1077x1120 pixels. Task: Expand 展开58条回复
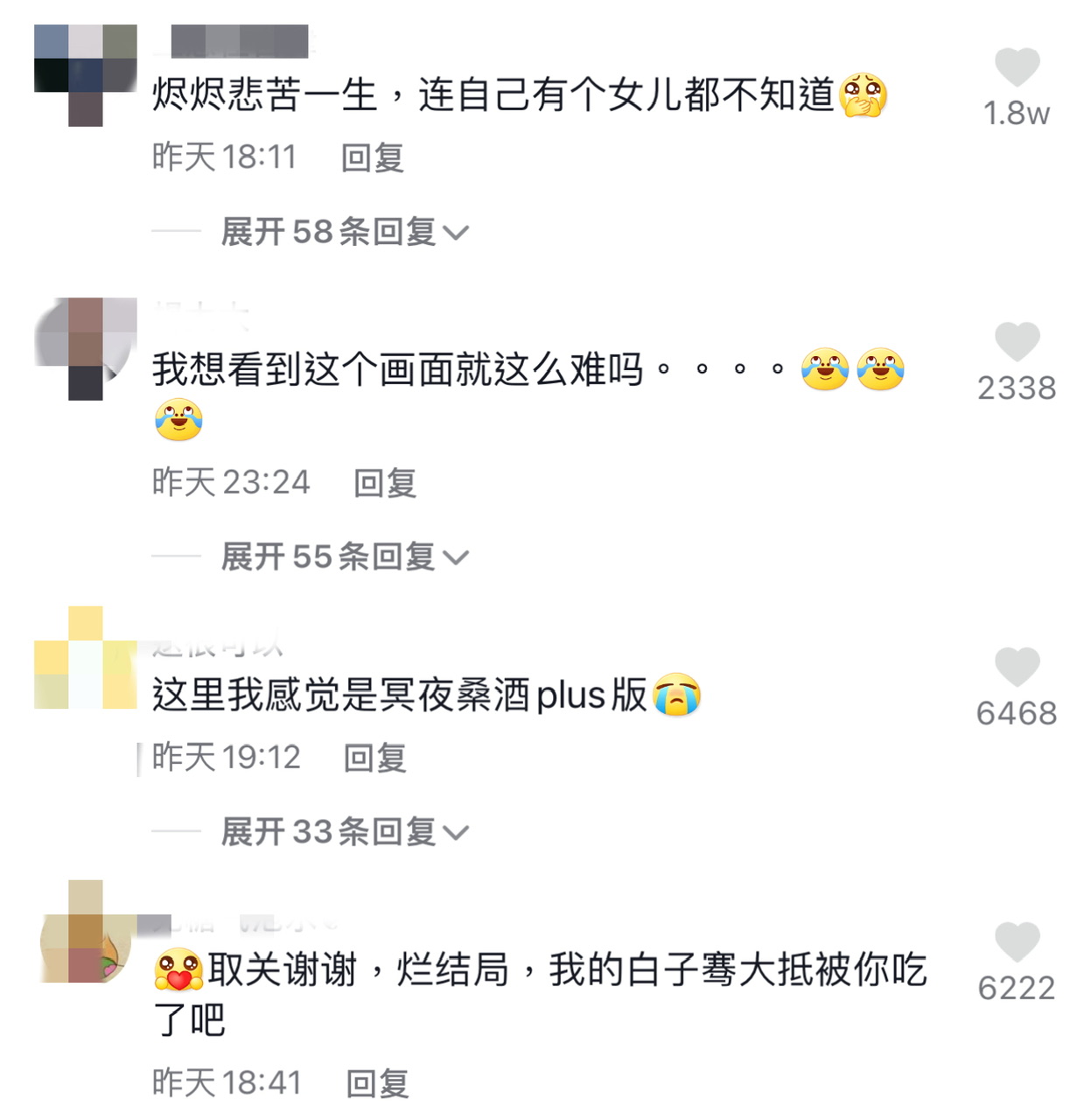(345, 232)
